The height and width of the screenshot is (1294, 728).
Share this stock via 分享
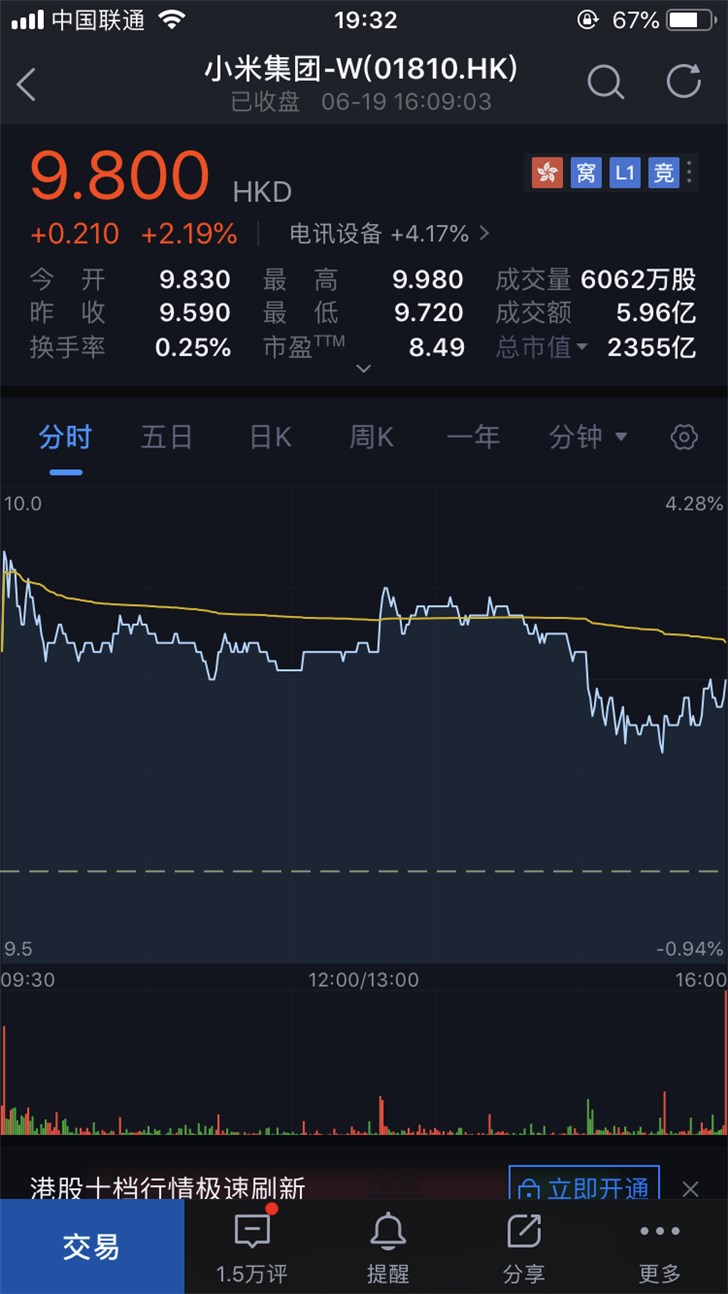(x=524, y=1247)
